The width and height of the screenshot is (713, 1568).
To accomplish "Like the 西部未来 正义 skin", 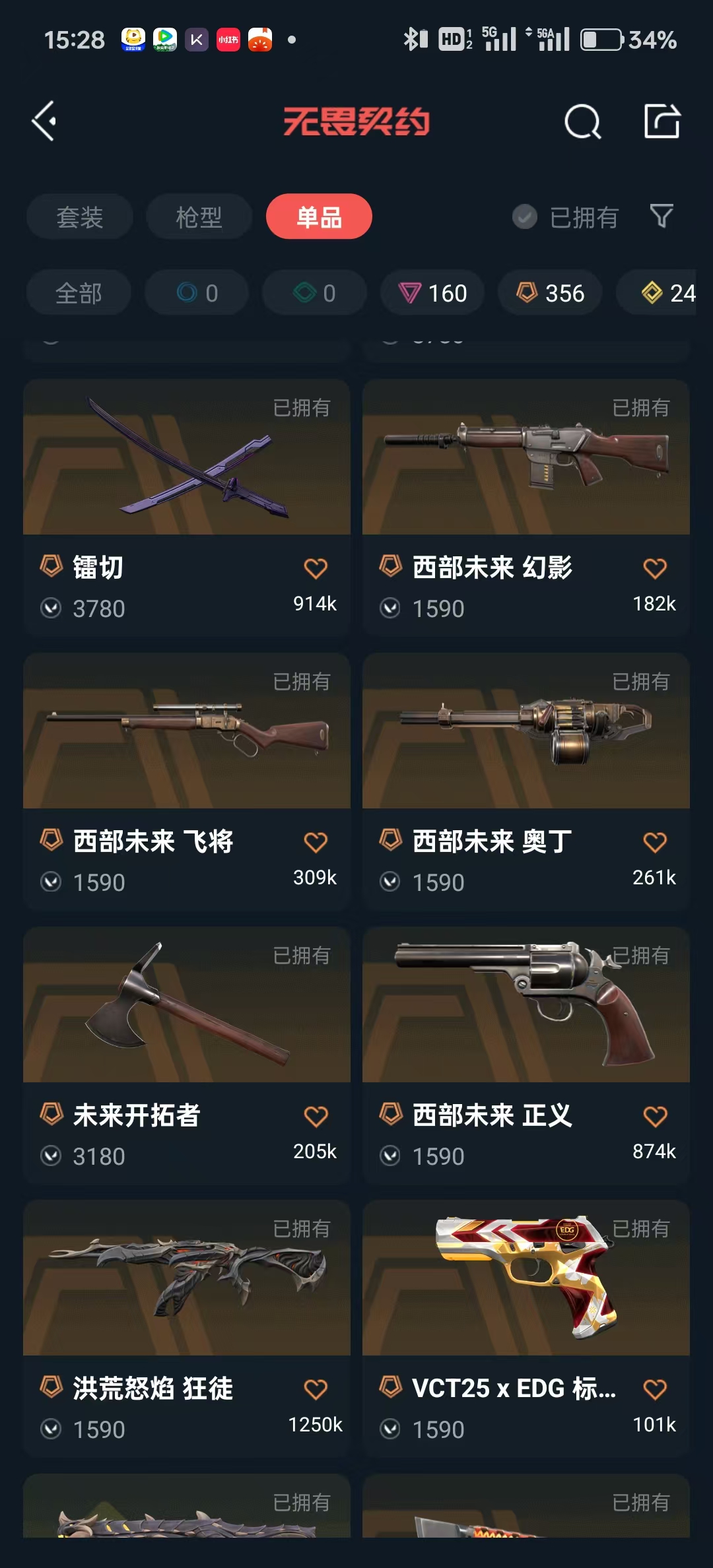I will coord(655,1116).
